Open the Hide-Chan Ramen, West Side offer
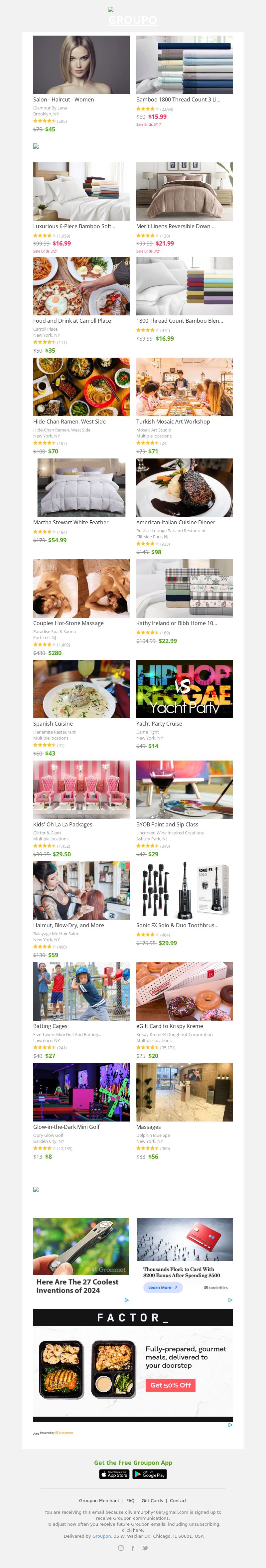Viewport: 266px width, 1568px height. pyautogui.click(x=81, y=387)
